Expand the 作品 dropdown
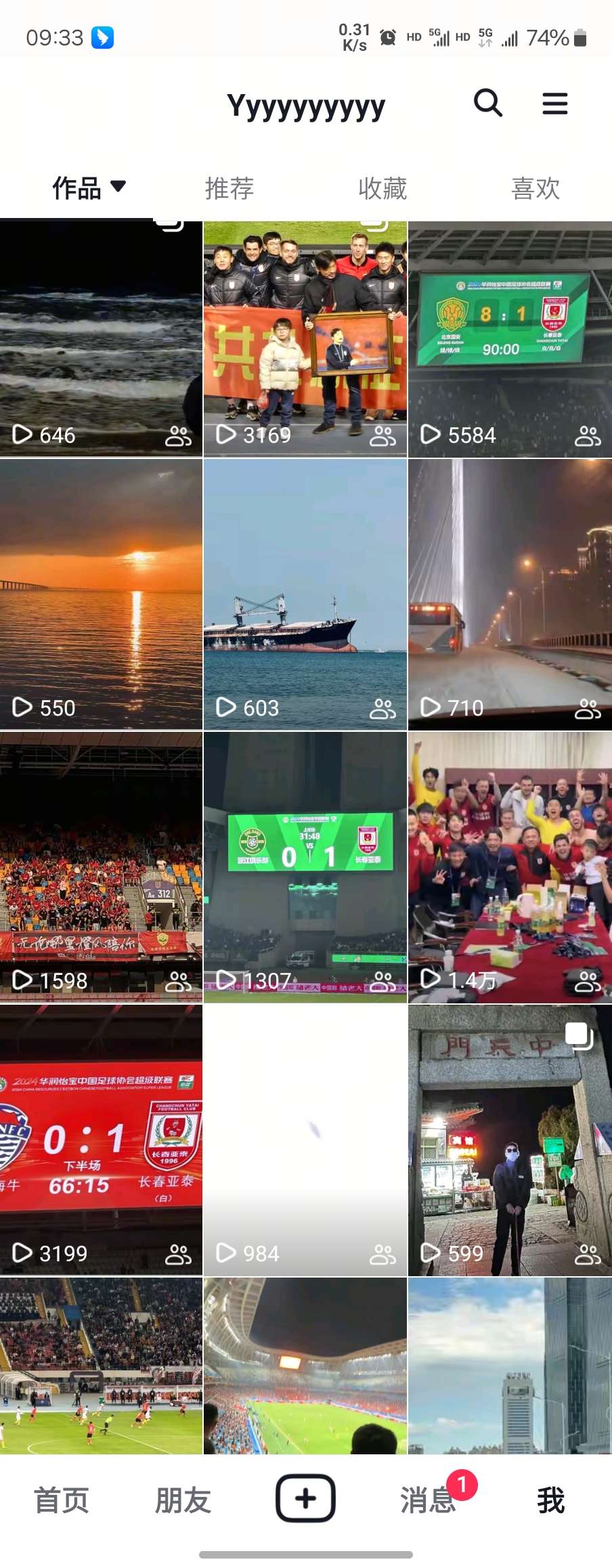The image size is (612, 1568). coord(89,188)
